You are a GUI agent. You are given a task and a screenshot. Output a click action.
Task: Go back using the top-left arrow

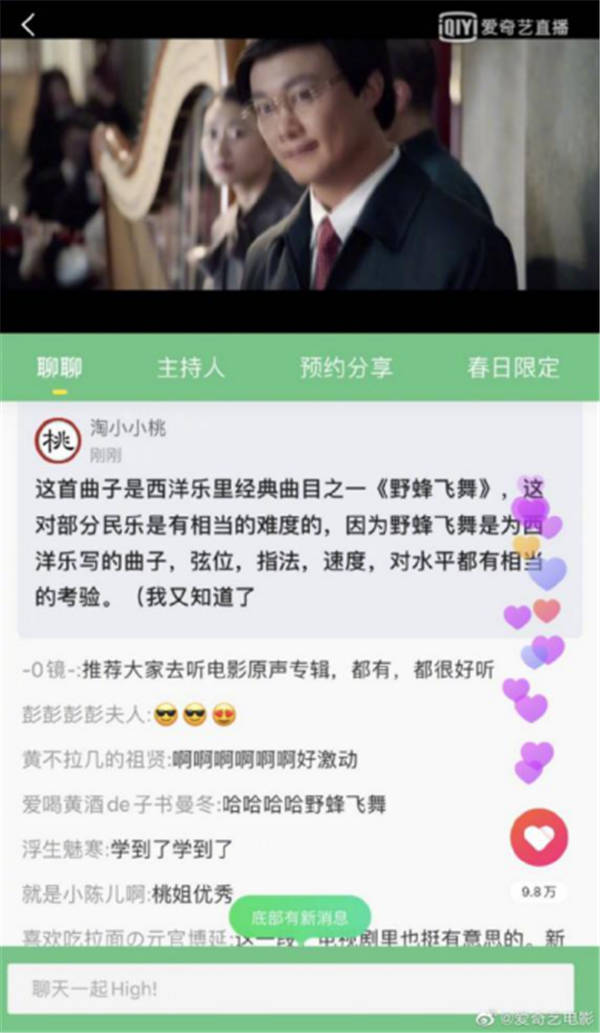click(x=28, y=26)
